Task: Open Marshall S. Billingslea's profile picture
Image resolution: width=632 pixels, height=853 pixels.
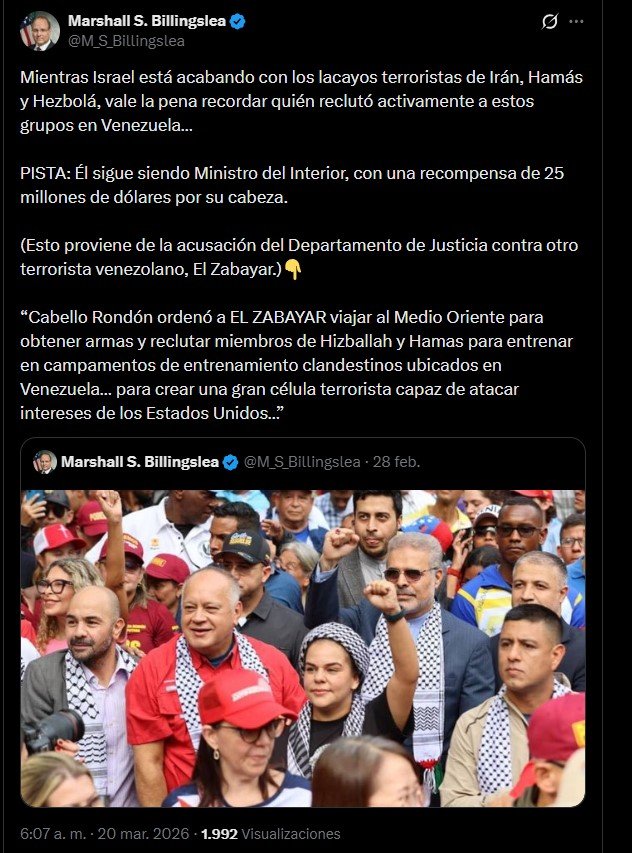Action: pos(39,31)
